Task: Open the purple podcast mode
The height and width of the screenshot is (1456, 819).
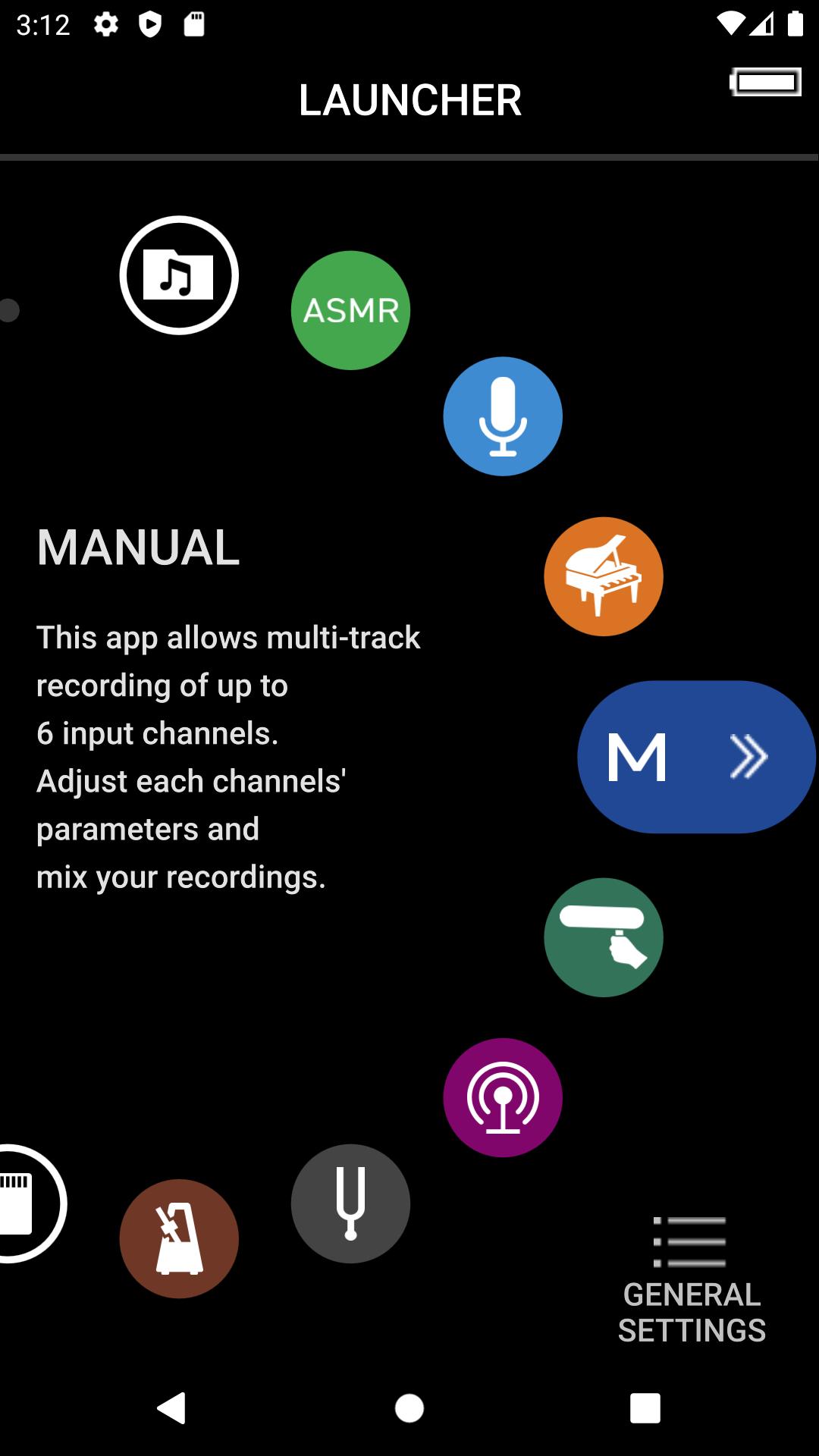Action: 502,1097
